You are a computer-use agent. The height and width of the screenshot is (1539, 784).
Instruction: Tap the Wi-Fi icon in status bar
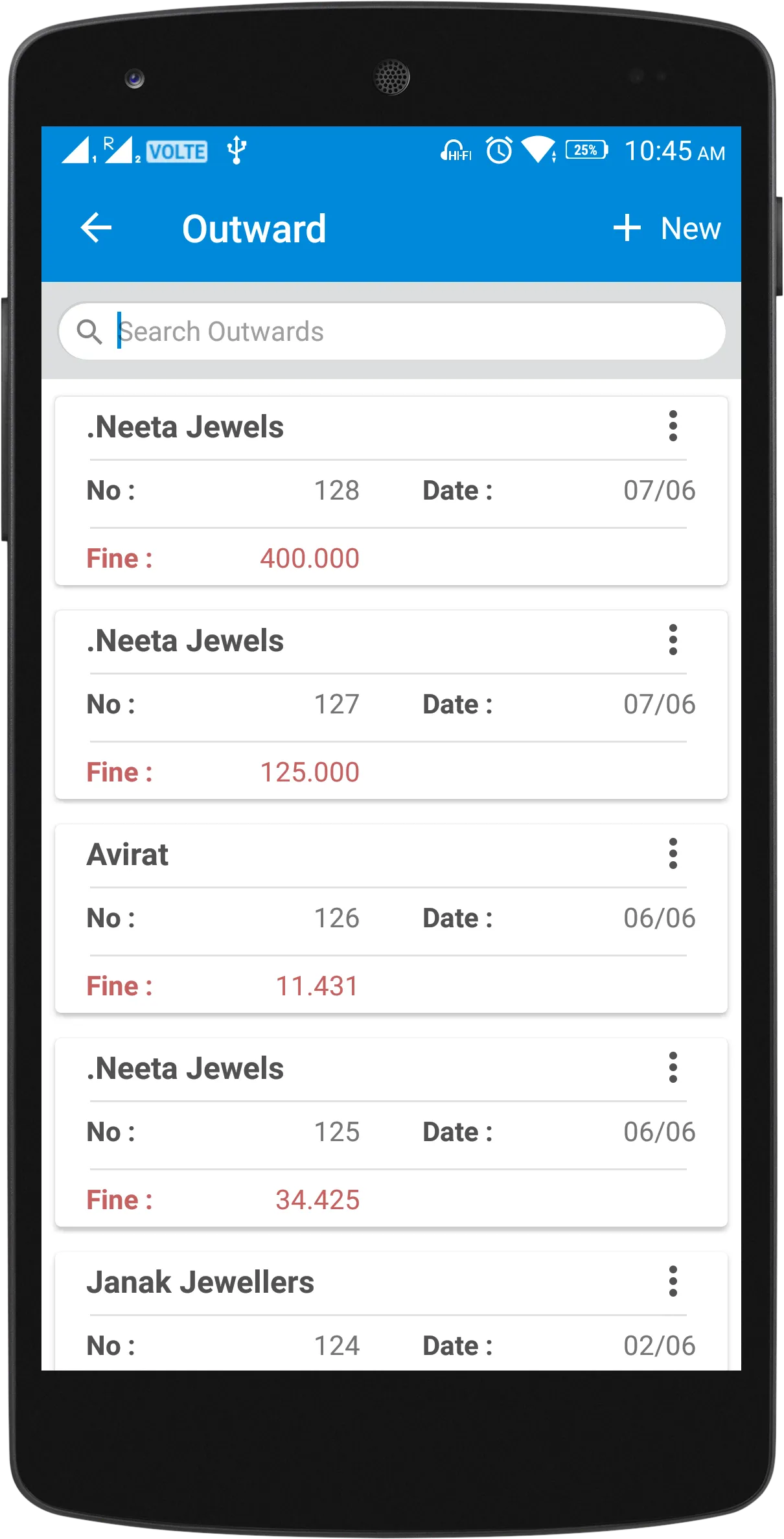(x=536, y=150)
